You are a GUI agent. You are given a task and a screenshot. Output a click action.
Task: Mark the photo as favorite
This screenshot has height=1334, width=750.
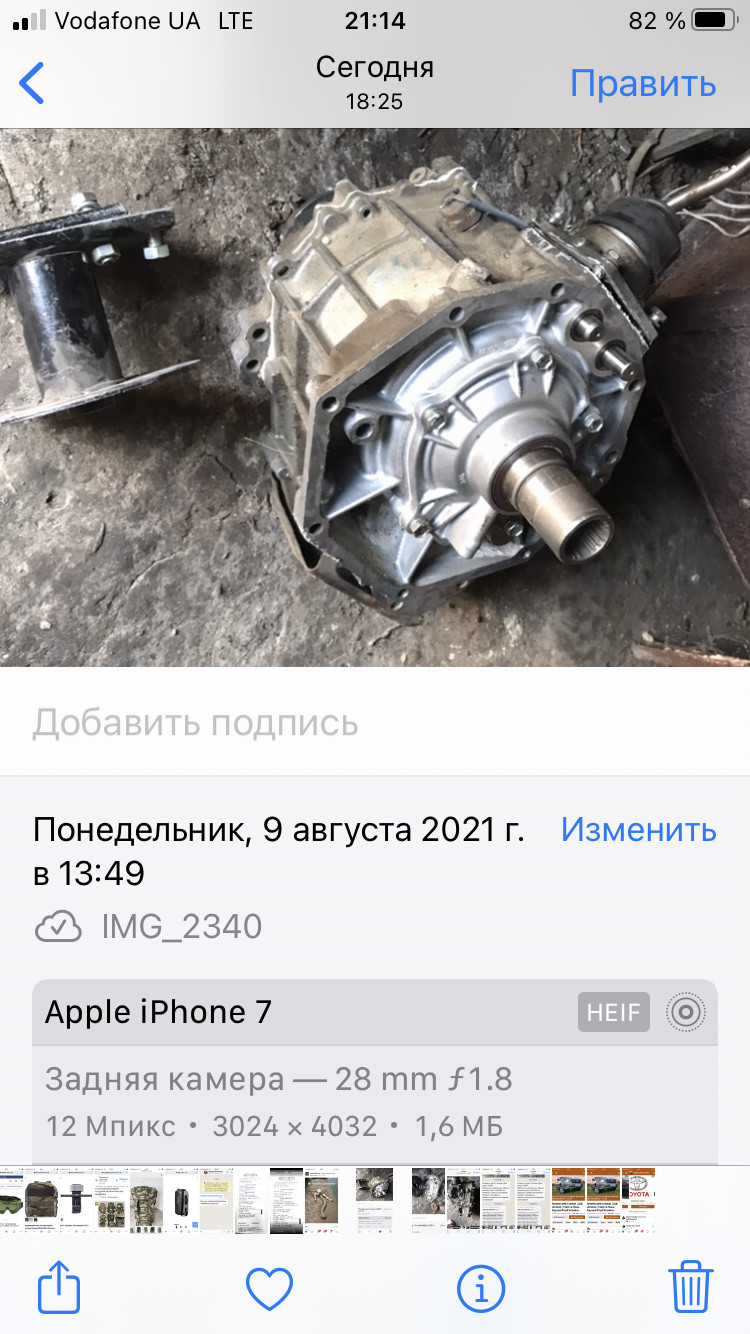(x=269, y=1287)
